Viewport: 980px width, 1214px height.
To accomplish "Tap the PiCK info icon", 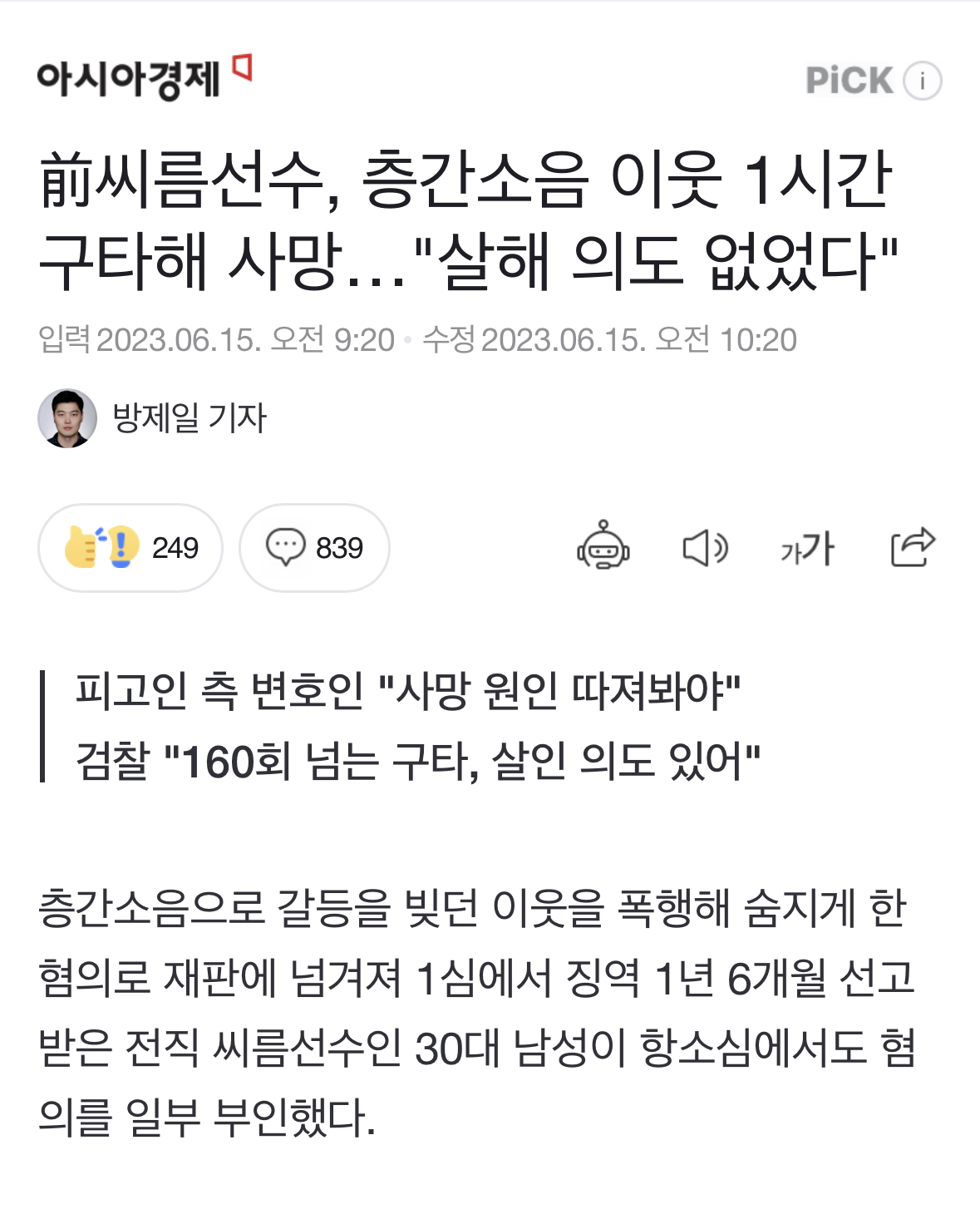I will point(922,81).
